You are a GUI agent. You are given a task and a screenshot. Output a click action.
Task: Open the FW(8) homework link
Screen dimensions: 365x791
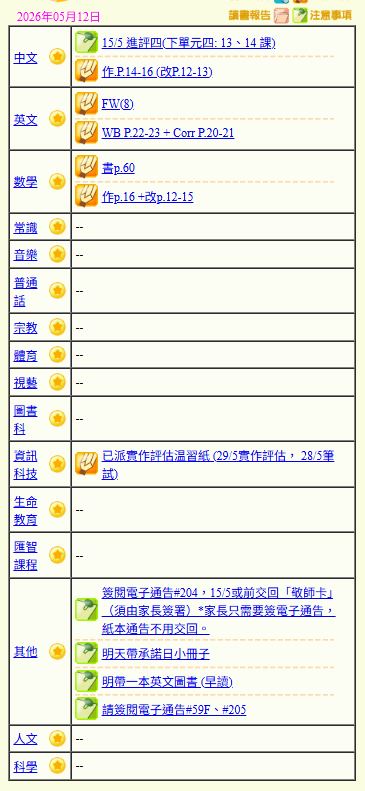(x=117, y=104)
